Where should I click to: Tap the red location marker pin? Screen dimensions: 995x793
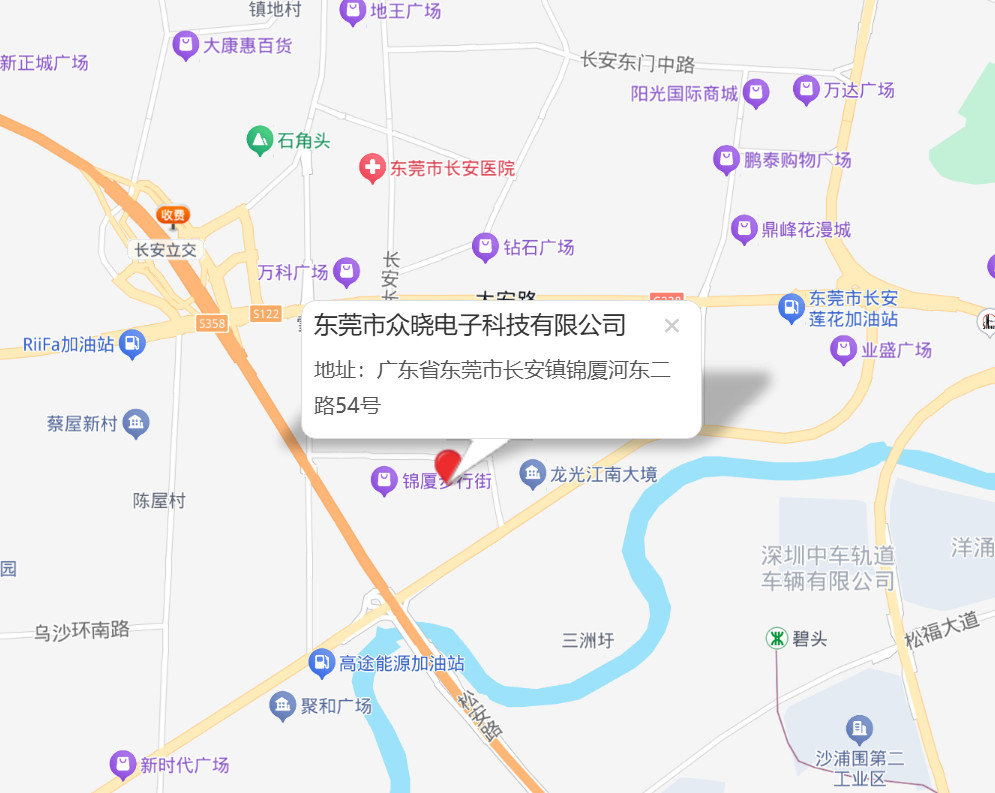pyautogui.click(x=448, y=466)
